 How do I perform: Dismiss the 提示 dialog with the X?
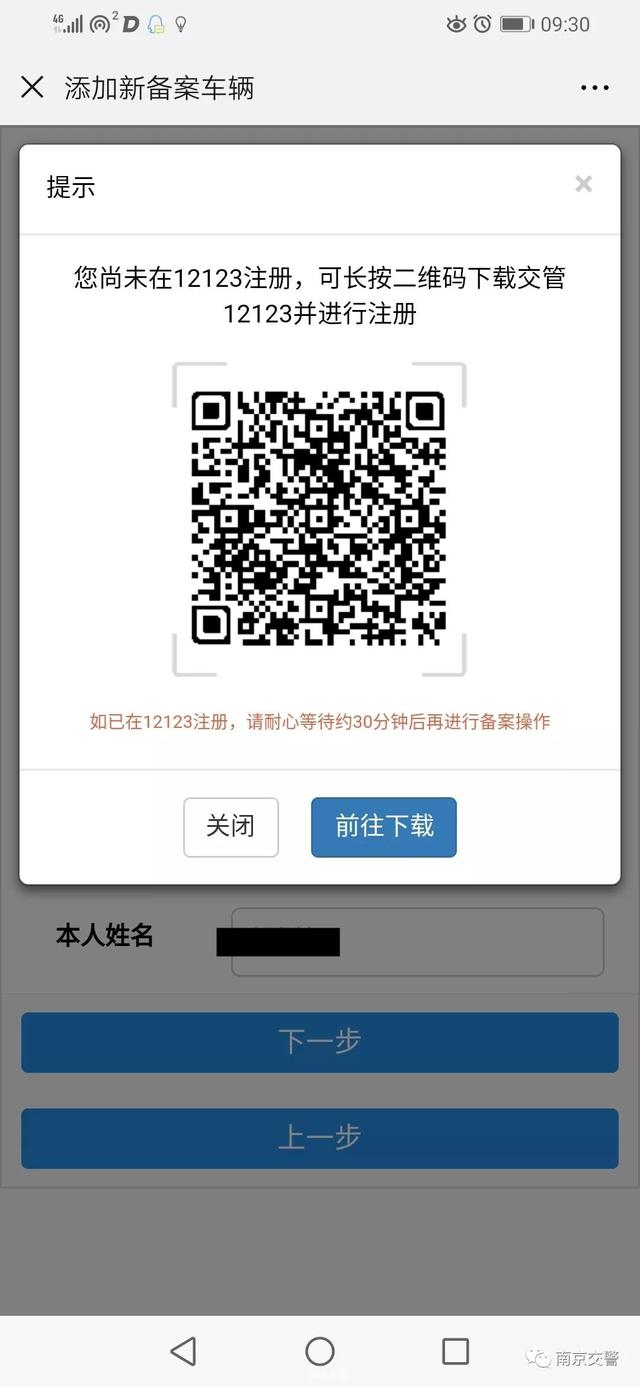(x=584, y=184)
